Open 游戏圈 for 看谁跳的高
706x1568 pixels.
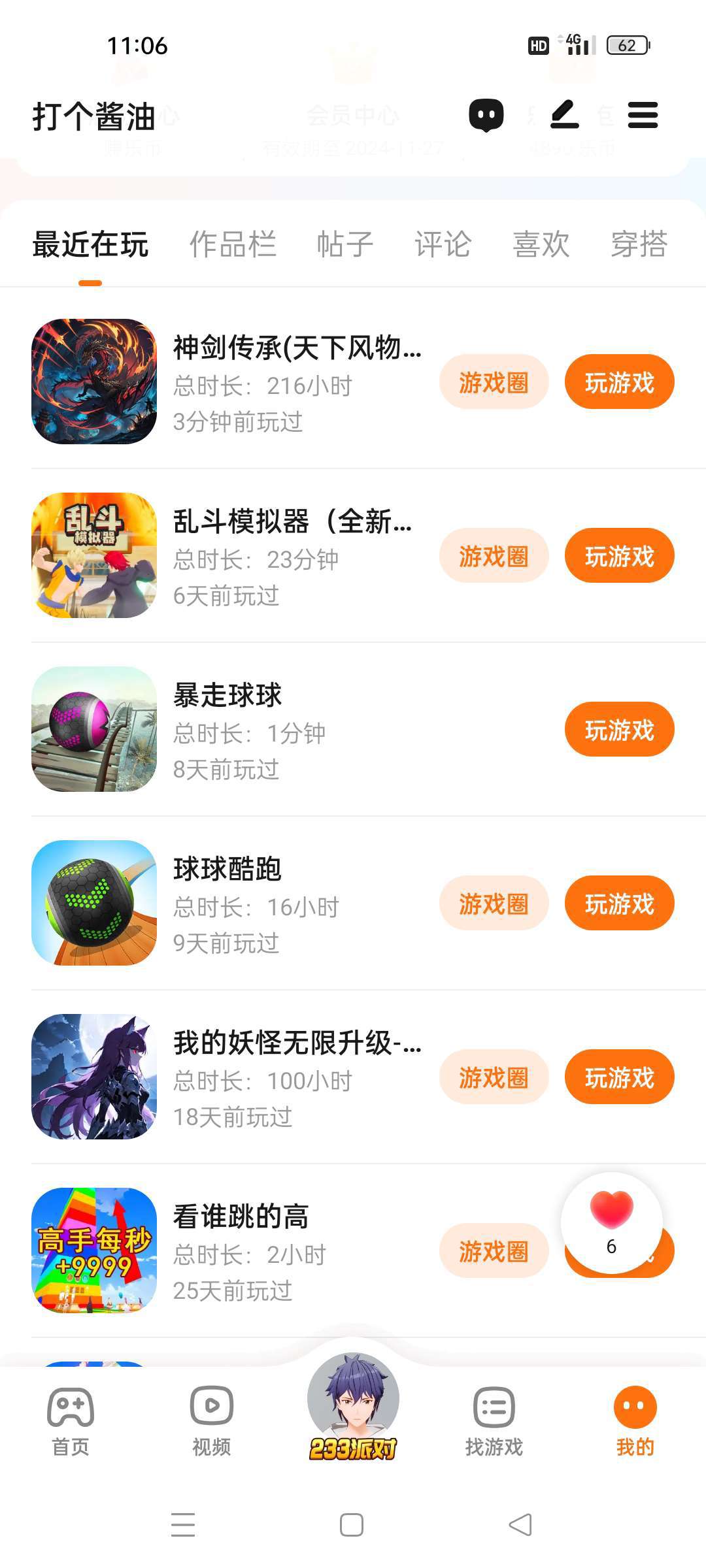point(494,1251)
